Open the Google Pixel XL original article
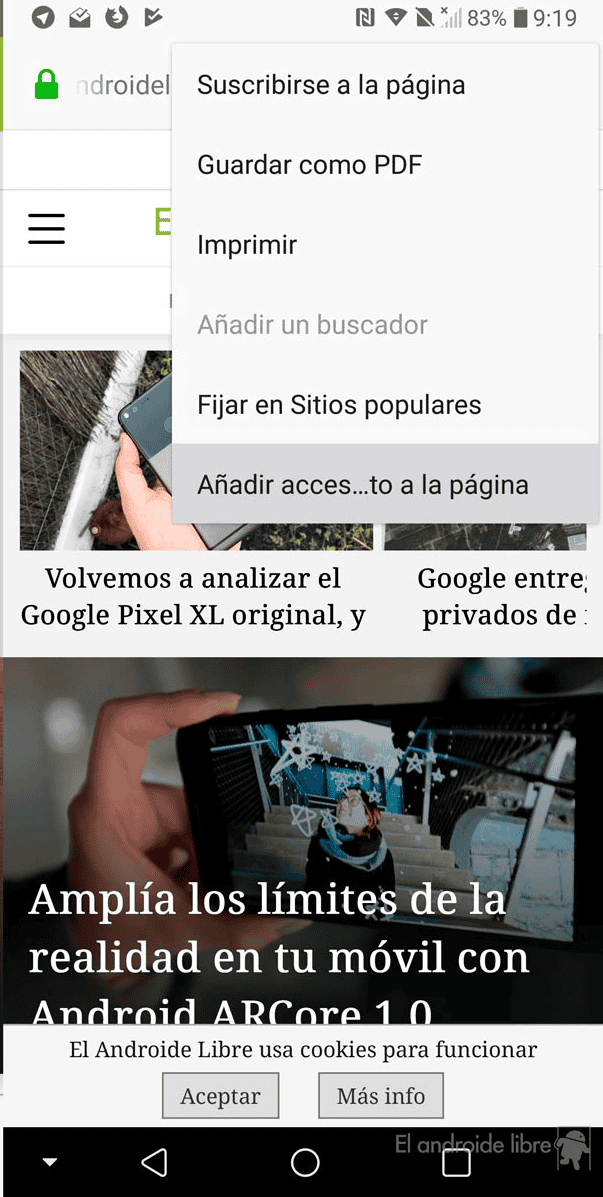Image resolution: width=603 pixels, height=1197 pixels. coord(193,596)
